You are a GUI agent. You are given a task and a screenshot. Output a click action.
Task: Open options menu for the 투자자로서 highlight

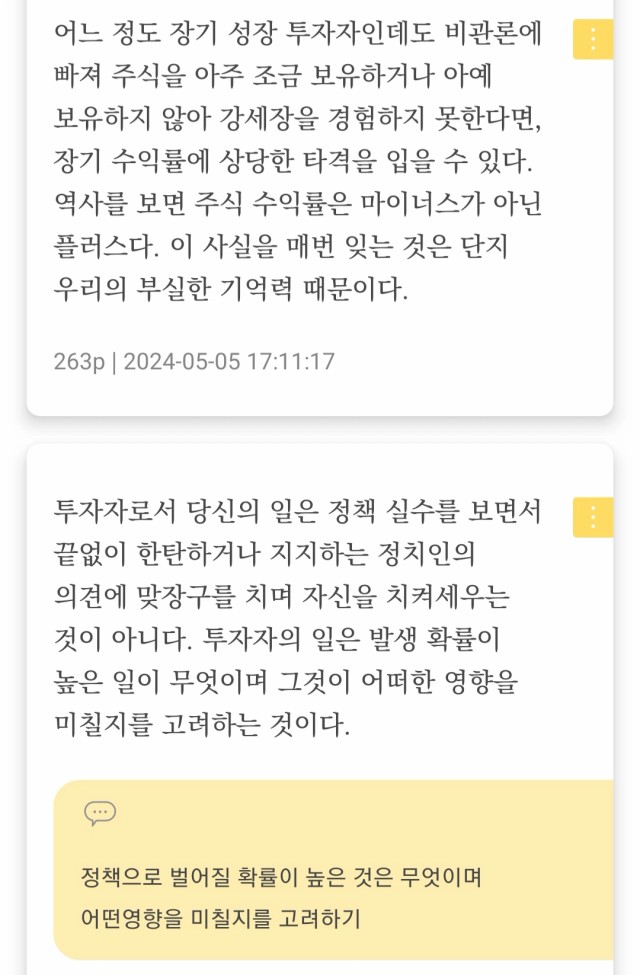[592, 517]
